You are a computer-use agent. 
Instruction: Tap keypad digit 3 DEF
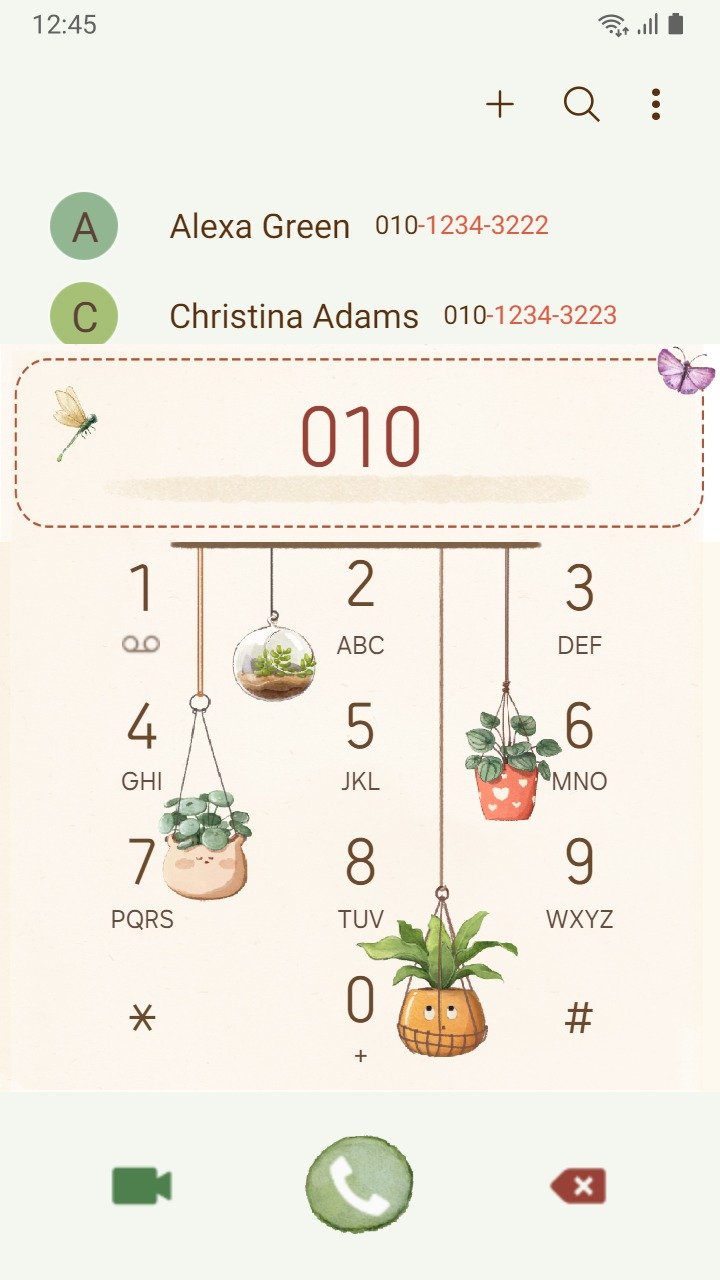click(x=579, y=607)
